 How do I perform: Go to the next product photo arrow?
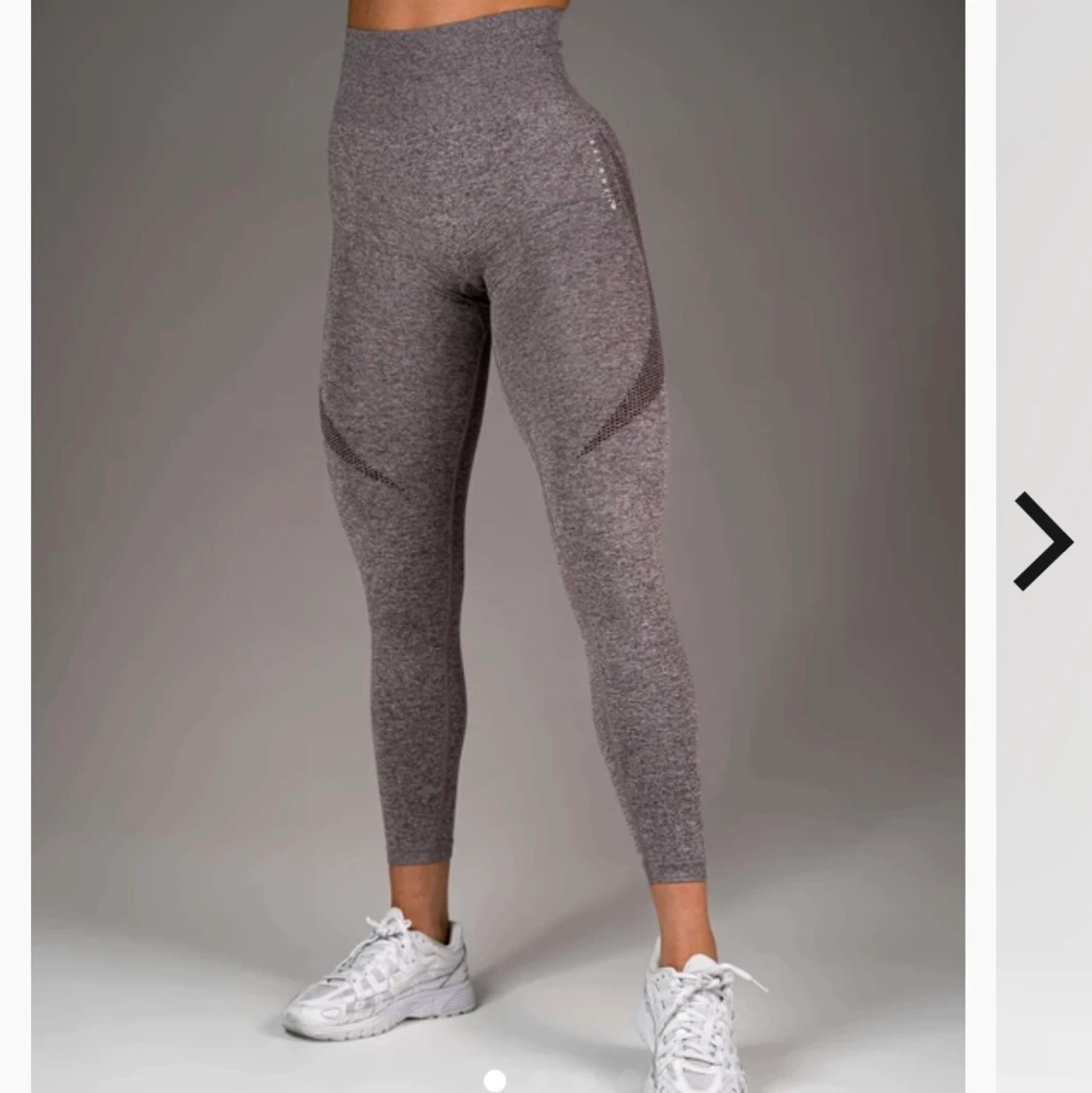coord(1042,541)
